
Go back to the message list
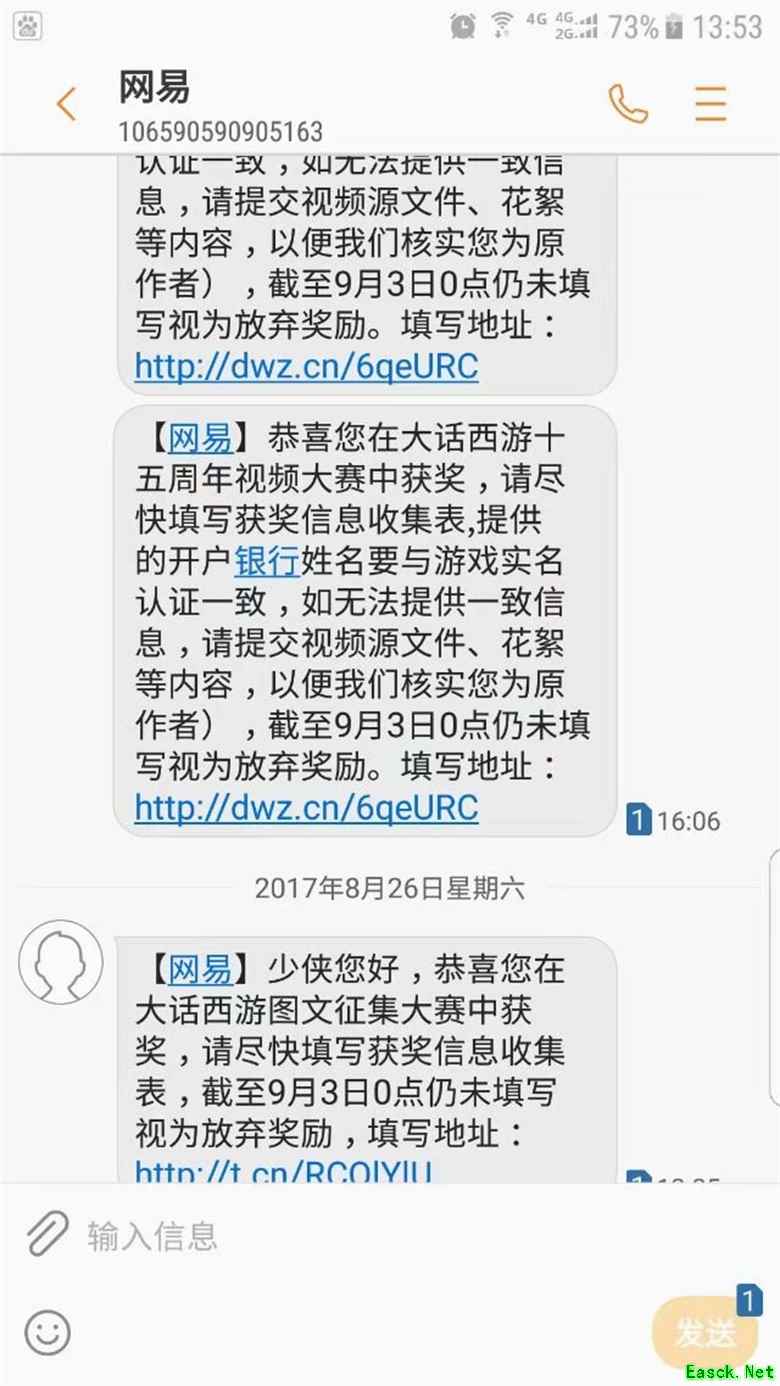coord(66,104)
